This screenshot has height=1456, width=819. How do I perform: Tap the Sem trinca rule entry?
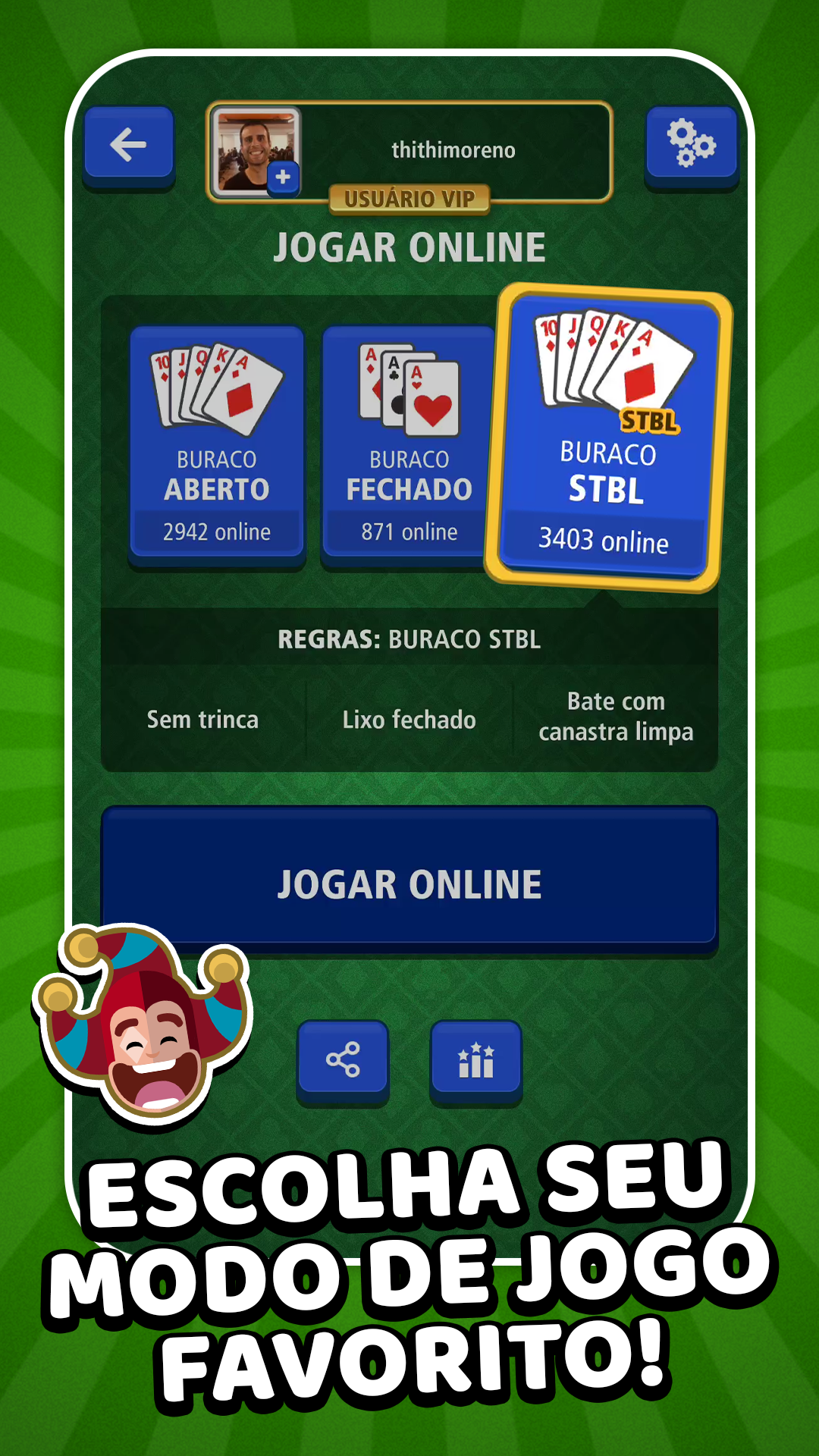tap(202, 719)
